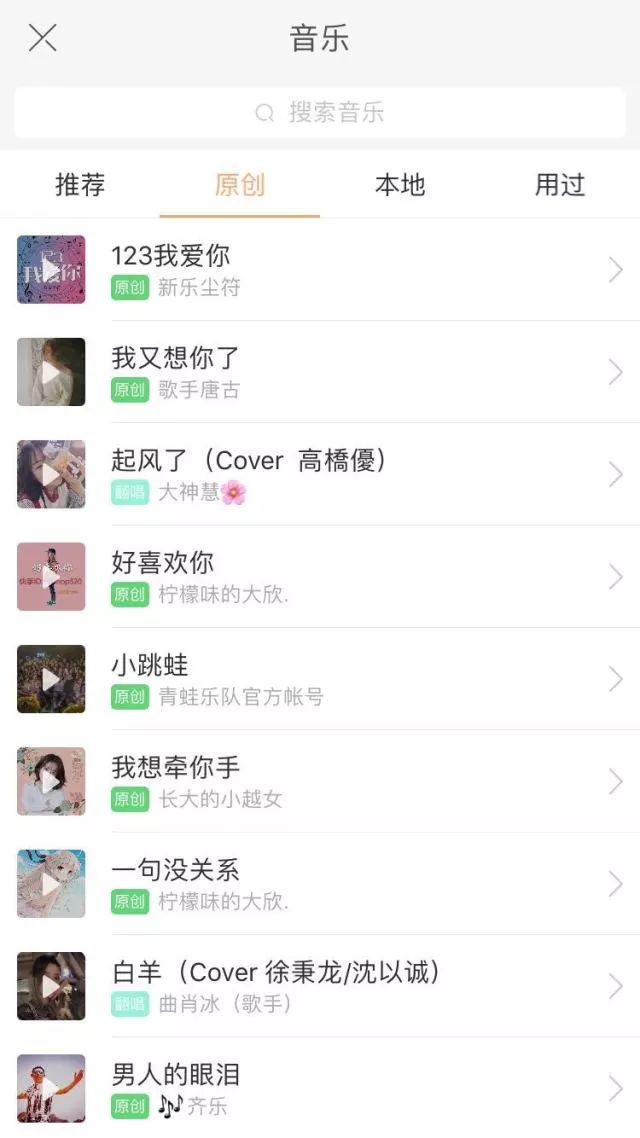Image resolution: width=640 pixels, height=1138 pixels.
Task: Play the 起风了 cover preview
Action: pyautogui.click(x=51, y=474)
